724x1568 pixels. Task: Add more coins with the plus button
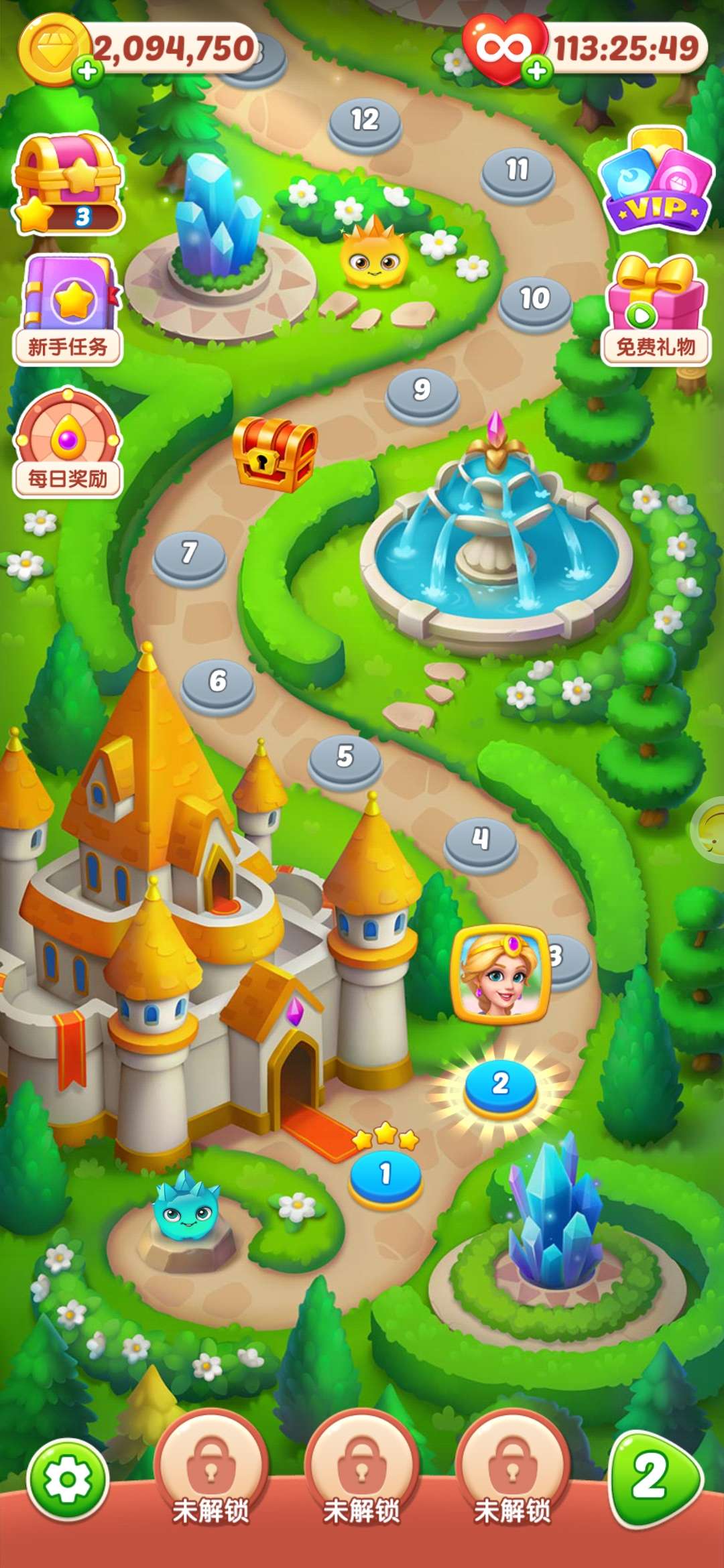pos(88,70)
